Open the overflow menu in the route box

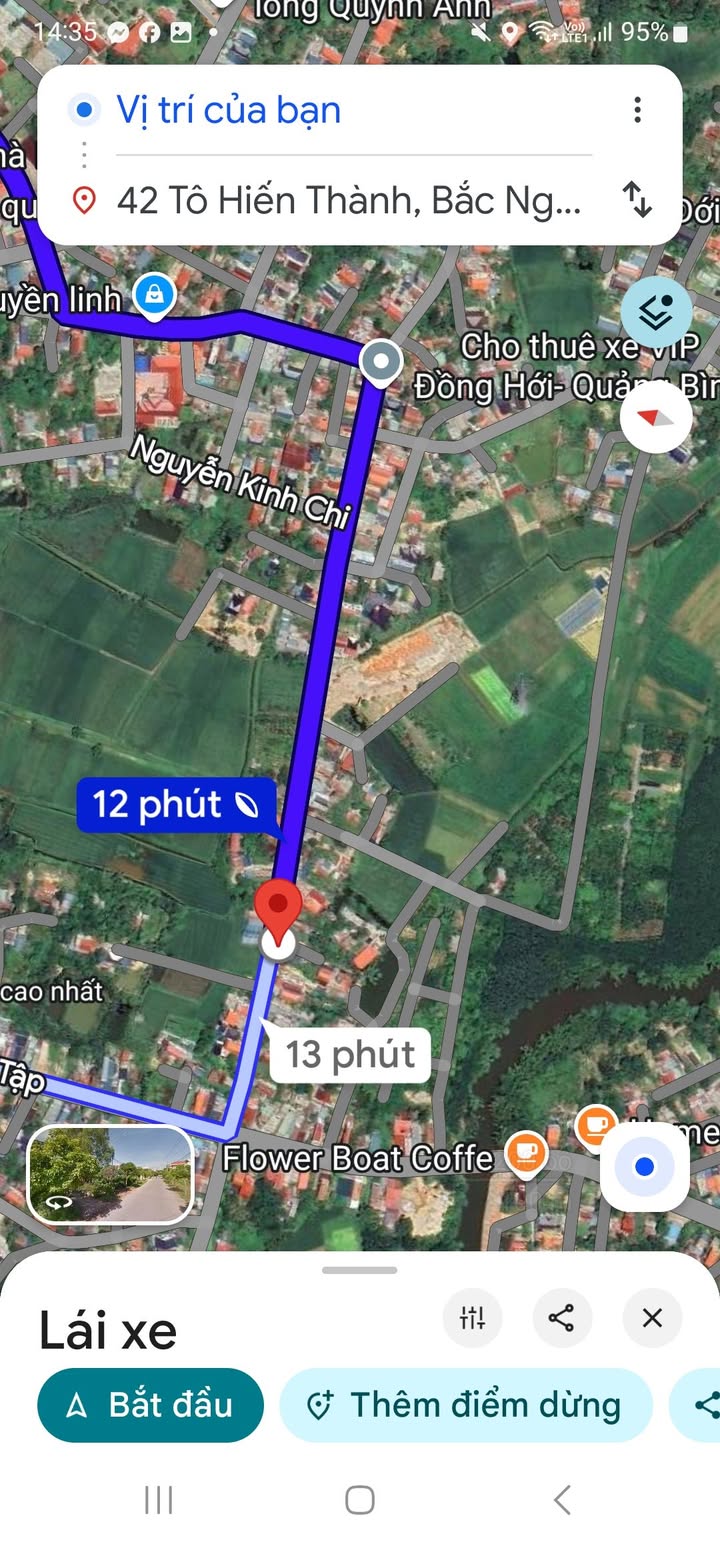pyautogui.click(x=637, y=110)
